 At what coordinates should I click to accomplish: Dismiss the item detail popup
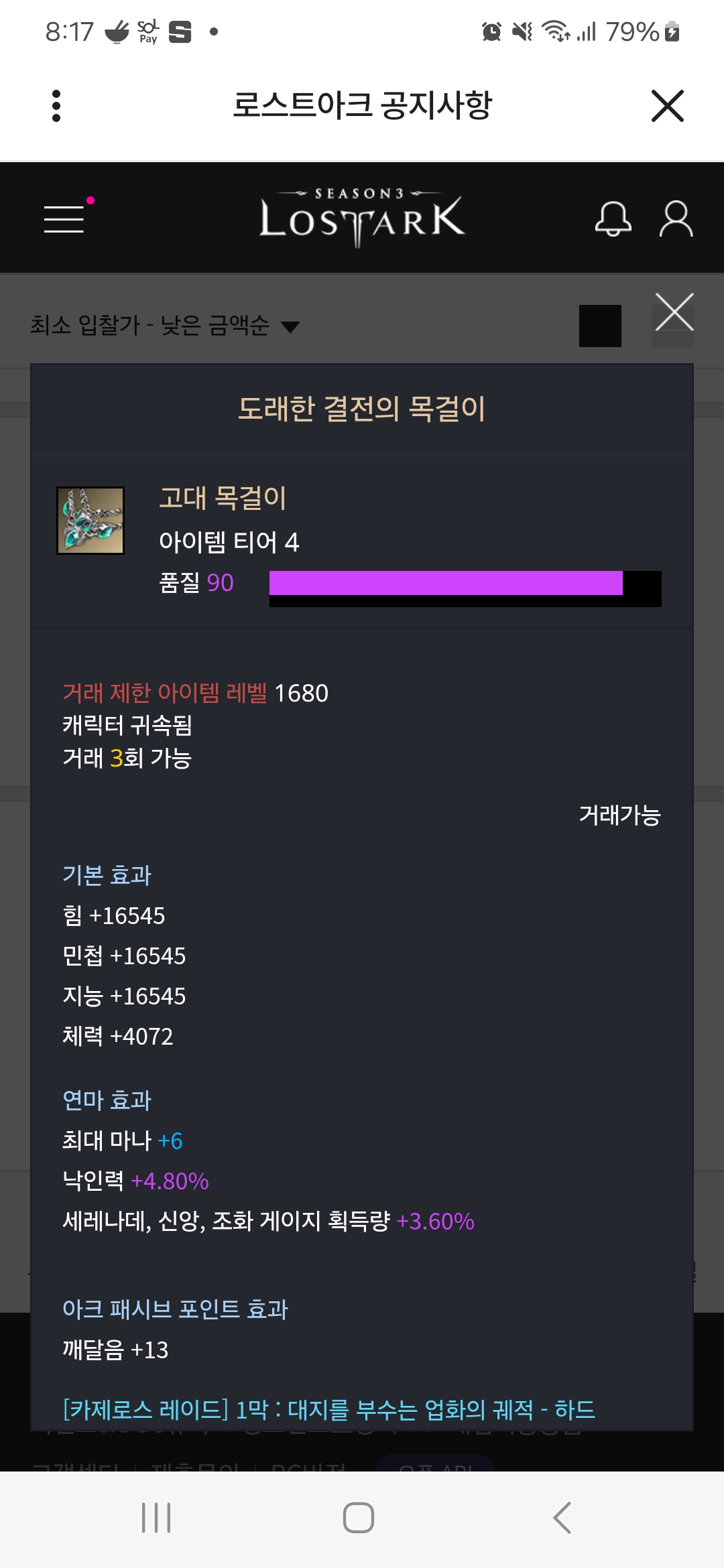point(674,313)
